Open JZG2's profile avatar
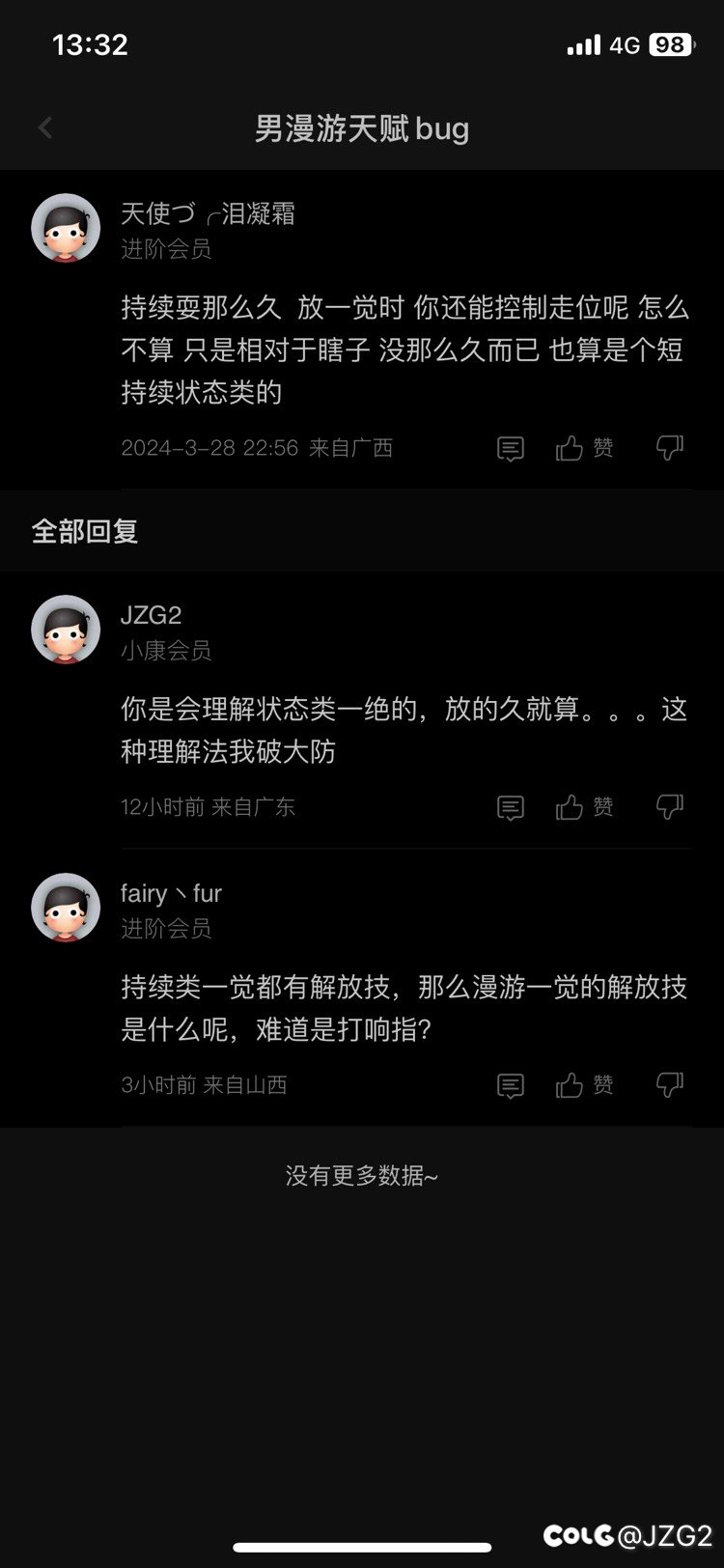The width and height of the screenshot is (724, 1568). tap(66, 630)
